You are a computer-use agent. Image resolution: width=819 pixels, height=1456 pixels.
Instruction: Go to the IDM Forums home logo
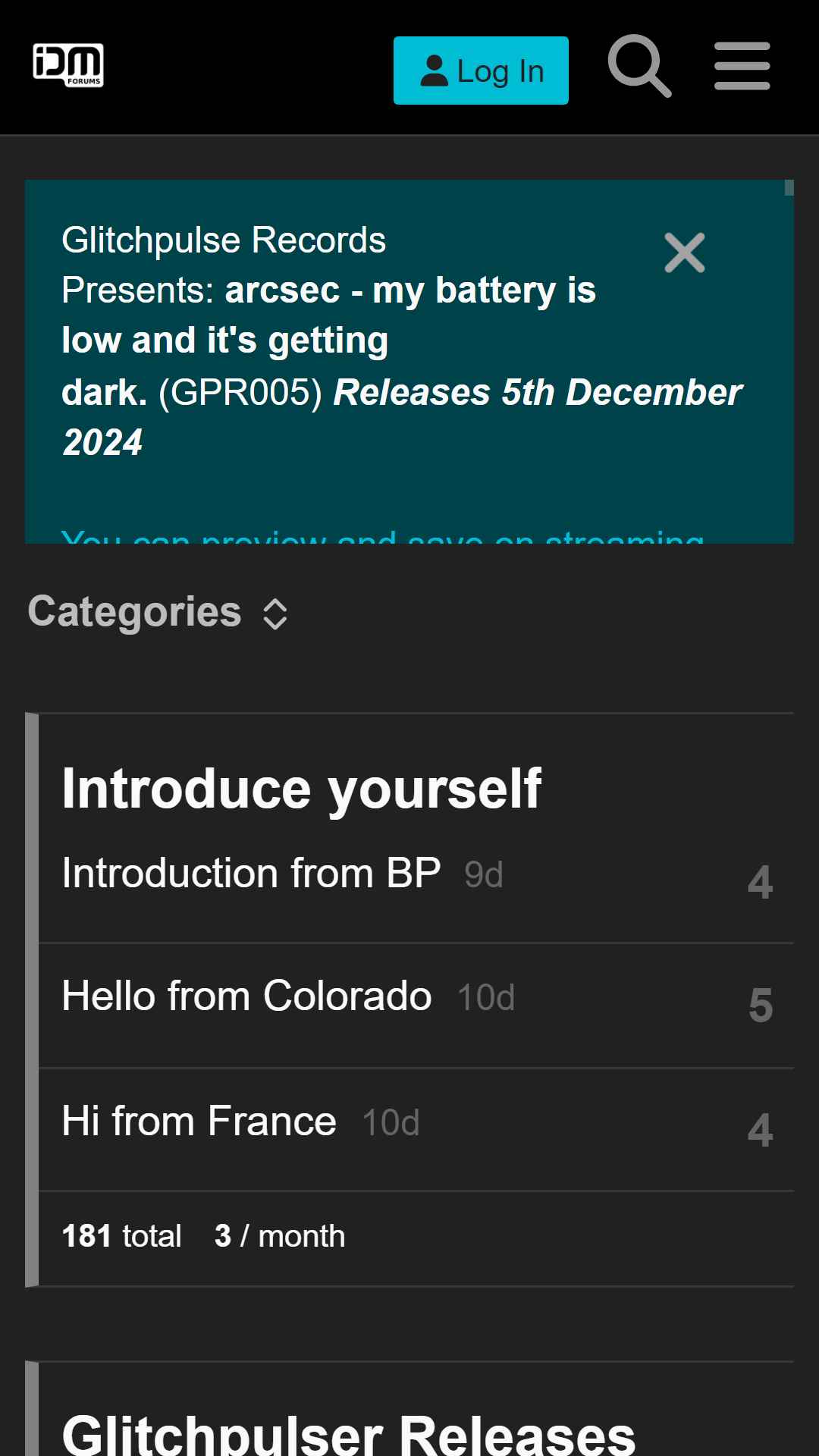pyautogui.click(x=68, y=65)
